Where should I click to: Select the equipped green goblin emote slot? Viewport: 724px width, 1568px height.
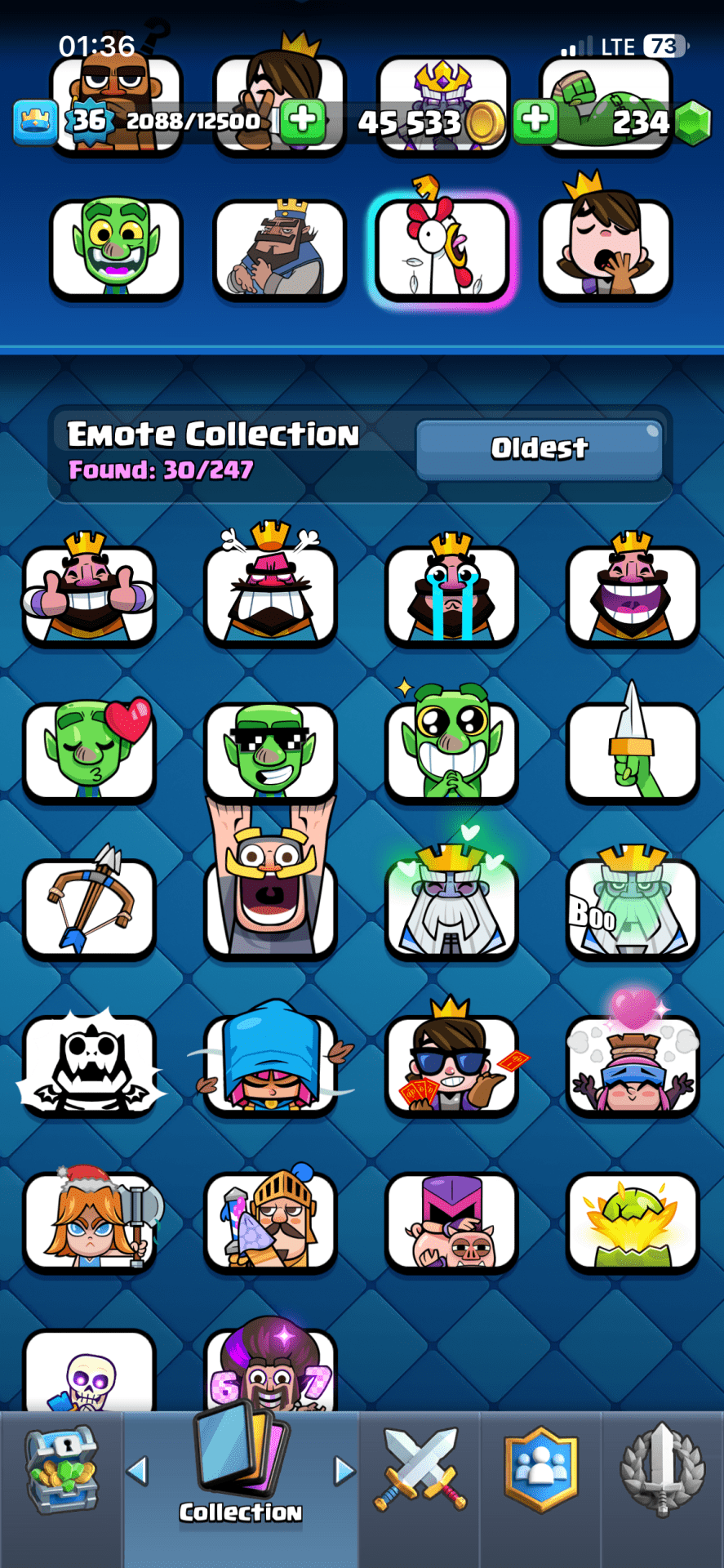point(116,247)
